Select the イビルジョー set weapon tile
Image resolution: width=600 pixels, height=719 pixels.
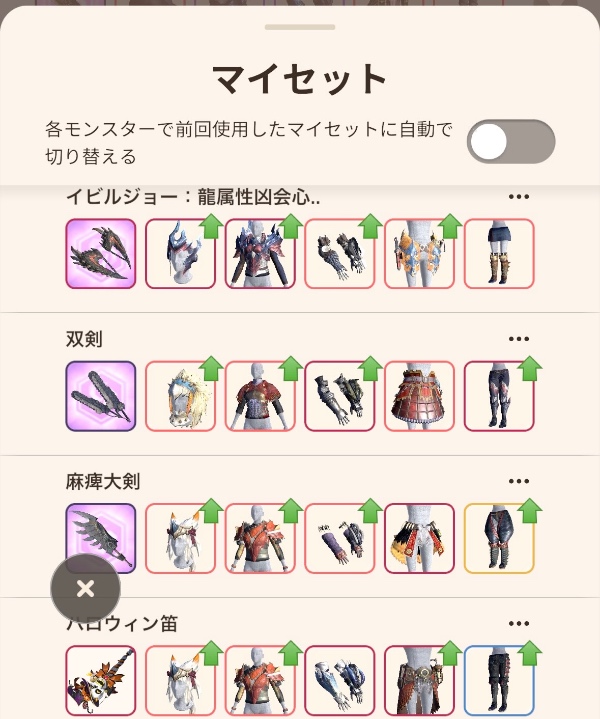pyautogui.click(x=100, y=254)
